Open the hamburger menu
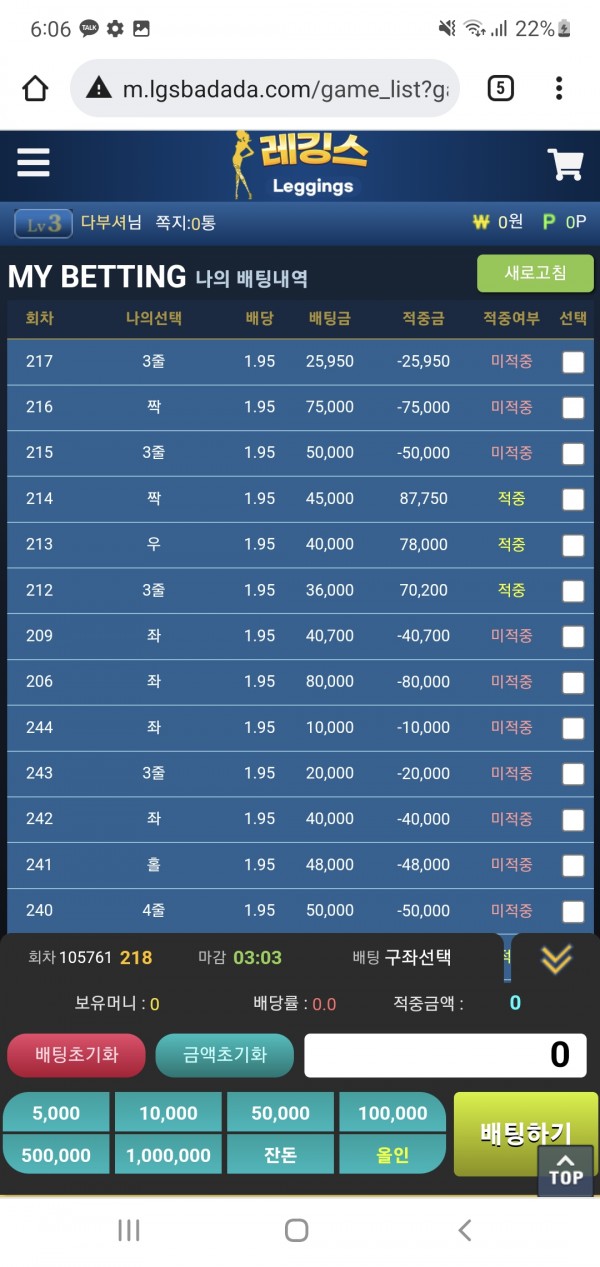This screenshot has width=600, height=1267. click(x=33, y=163)
